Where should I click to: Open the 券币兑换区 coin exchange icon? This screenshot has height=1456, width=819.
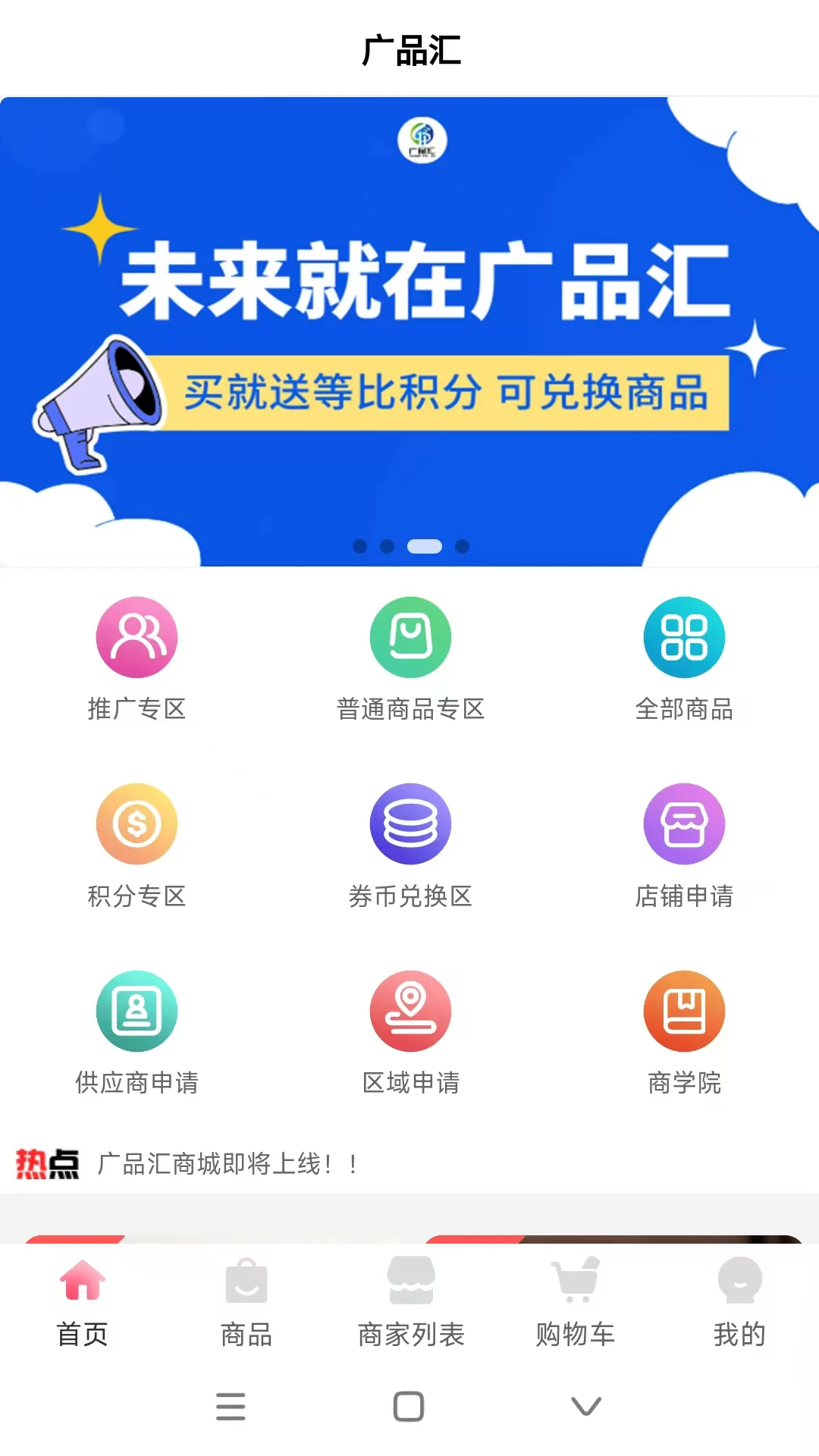pyautogui.click(x=410, y=824)
